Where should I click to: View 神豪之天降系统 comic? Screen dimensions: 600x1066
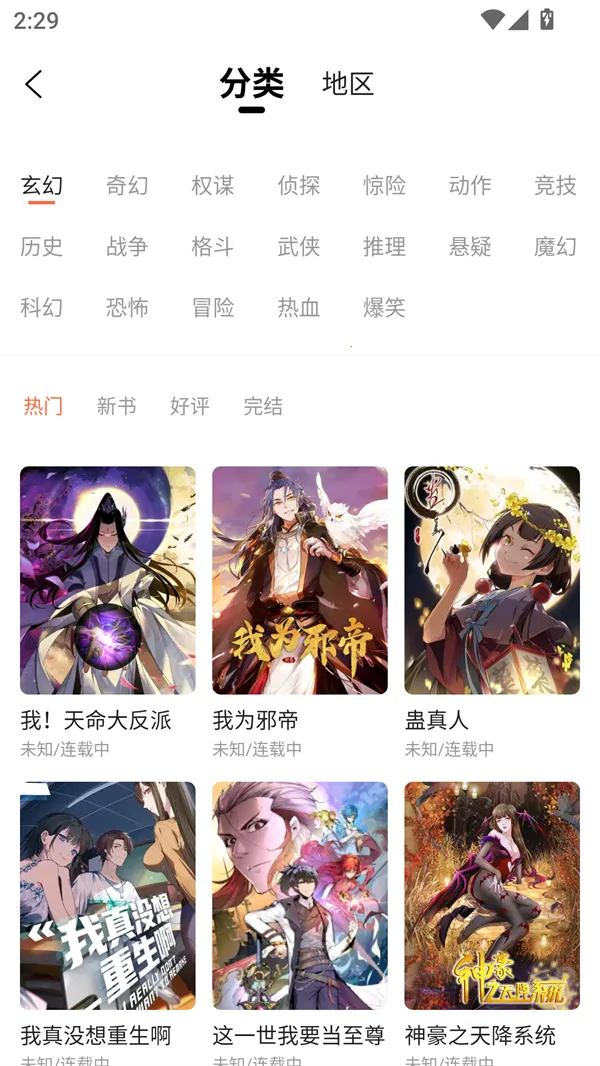coord(492,895)
